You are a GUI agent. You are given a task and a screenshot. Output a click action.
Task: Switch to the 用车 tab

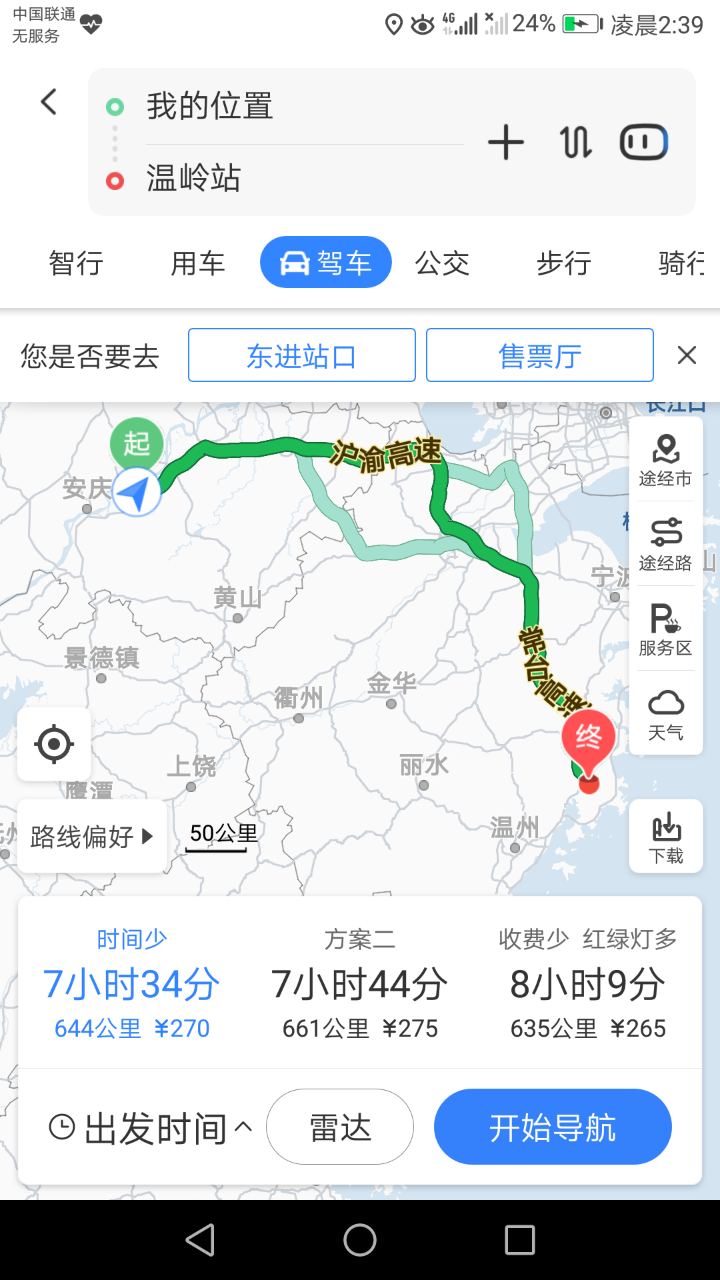click(197, 264)
